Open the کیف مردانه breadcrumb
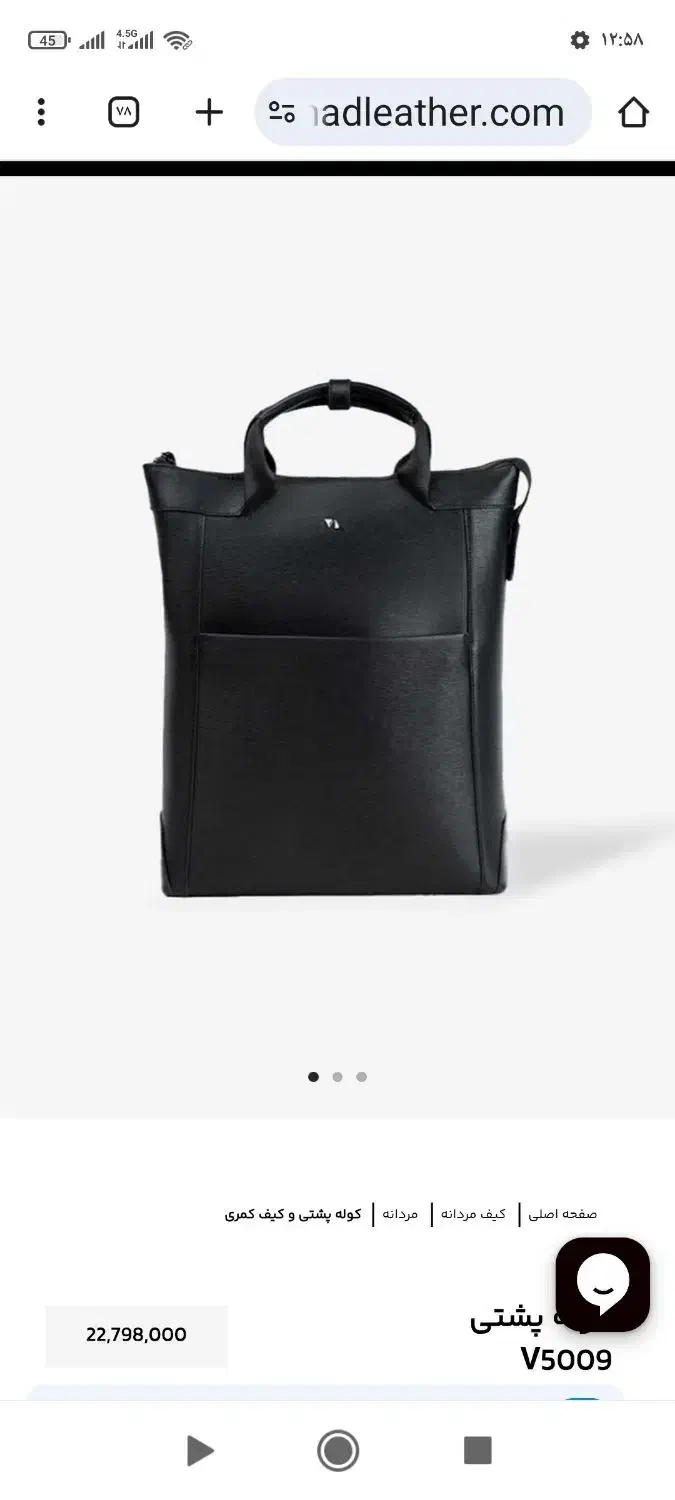The image size is (675, 1500). coord(474,1214)
